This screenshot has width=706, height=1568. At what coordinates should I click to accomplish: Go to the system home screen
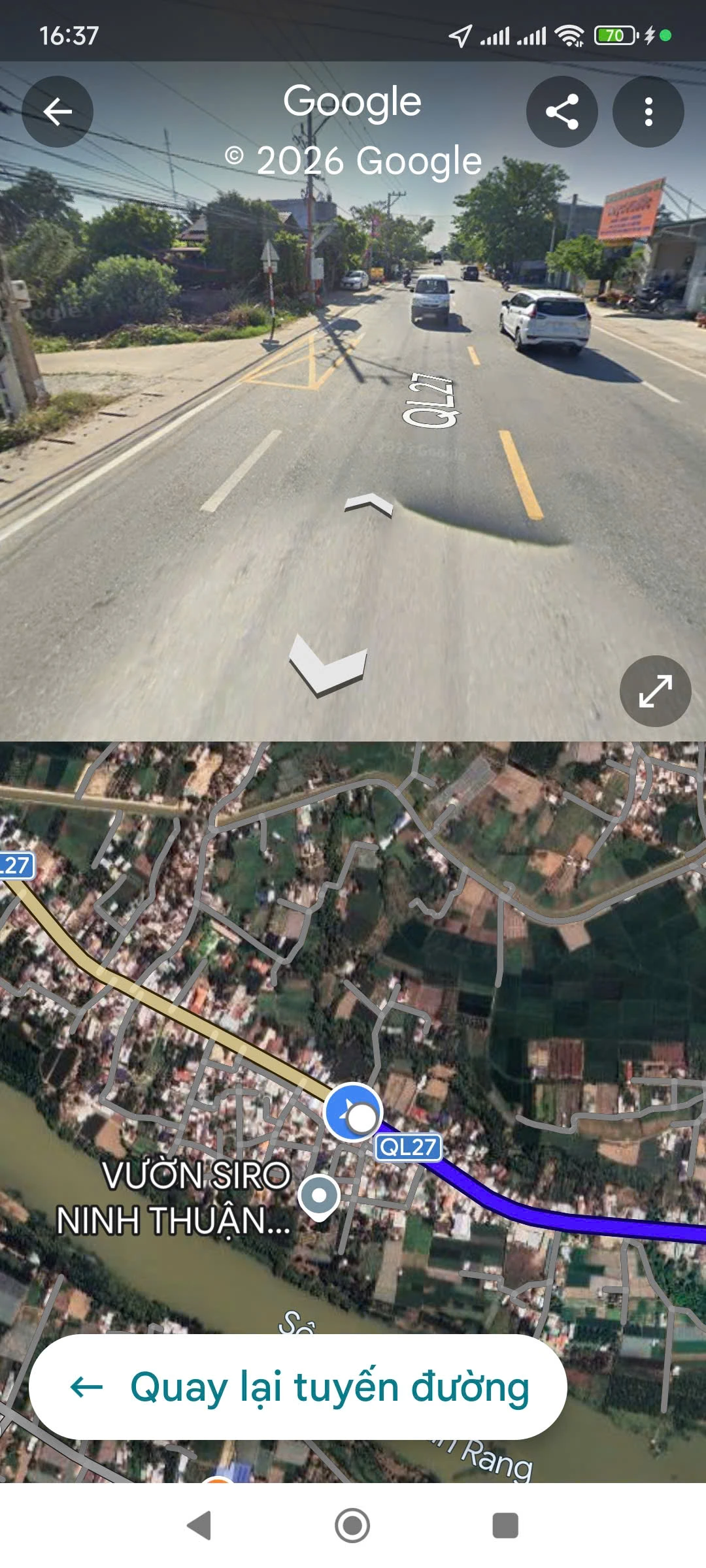pos(352,1526)
